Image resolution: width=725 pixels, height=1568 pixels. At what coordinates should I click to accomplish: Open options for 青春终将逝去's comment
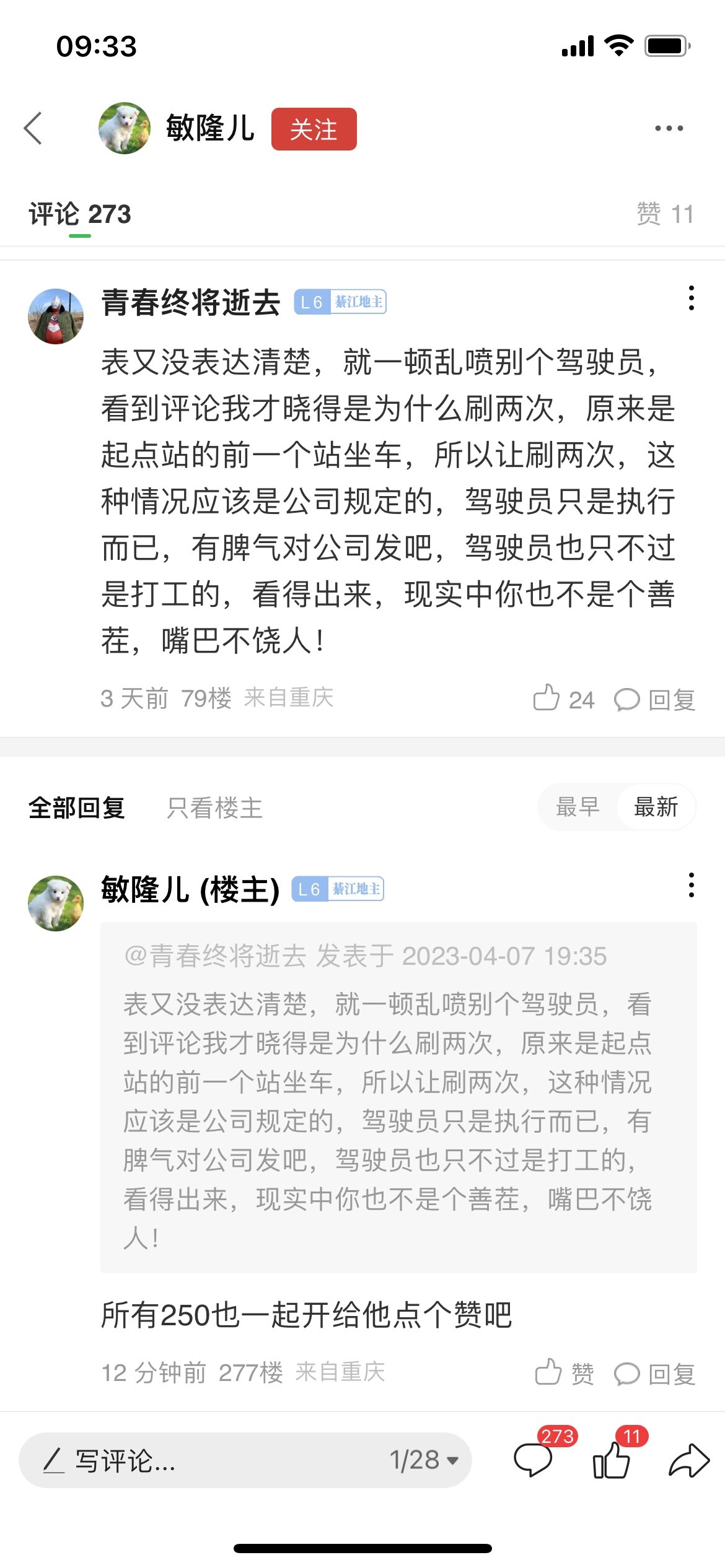pos(691,298)
